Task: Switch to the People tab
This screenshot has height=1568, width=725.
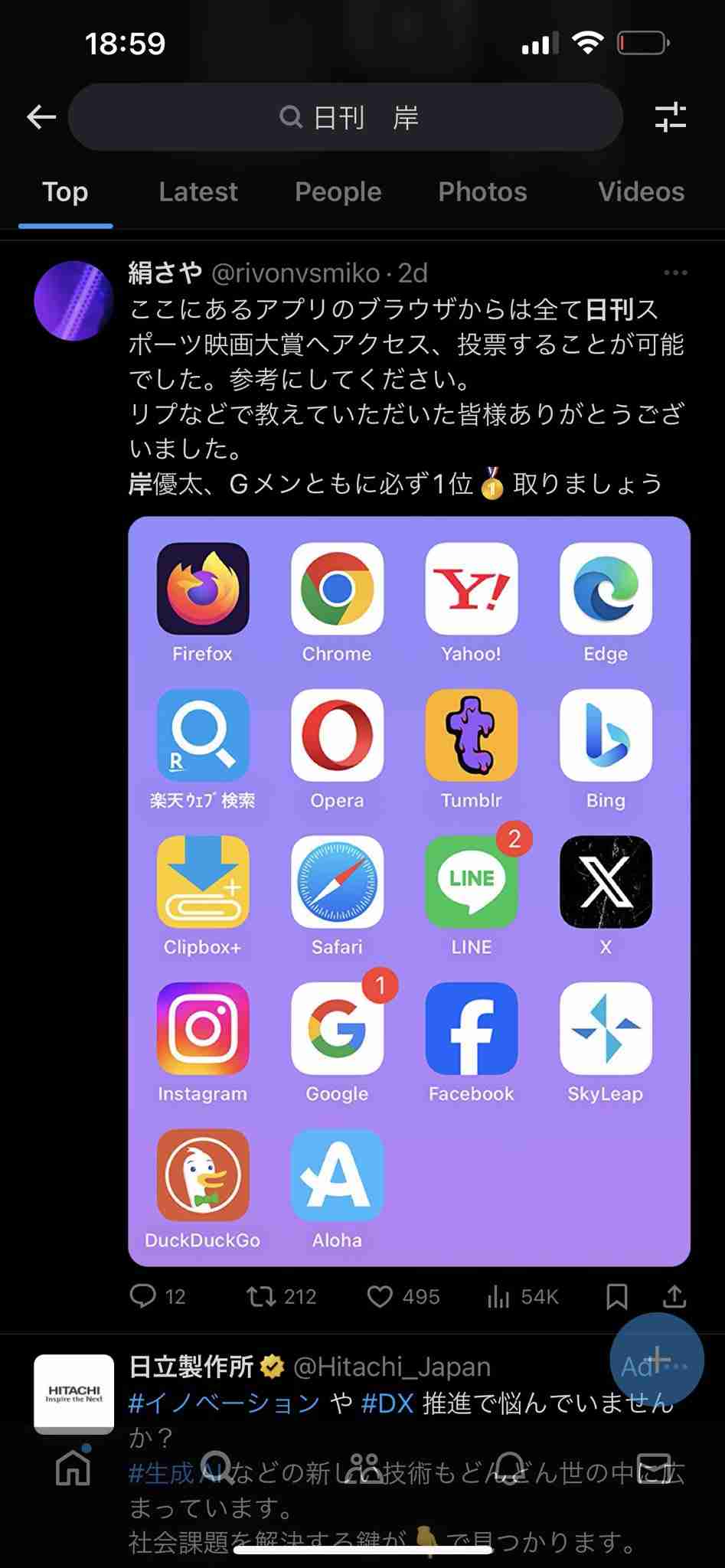Action: tap(338, 191)
